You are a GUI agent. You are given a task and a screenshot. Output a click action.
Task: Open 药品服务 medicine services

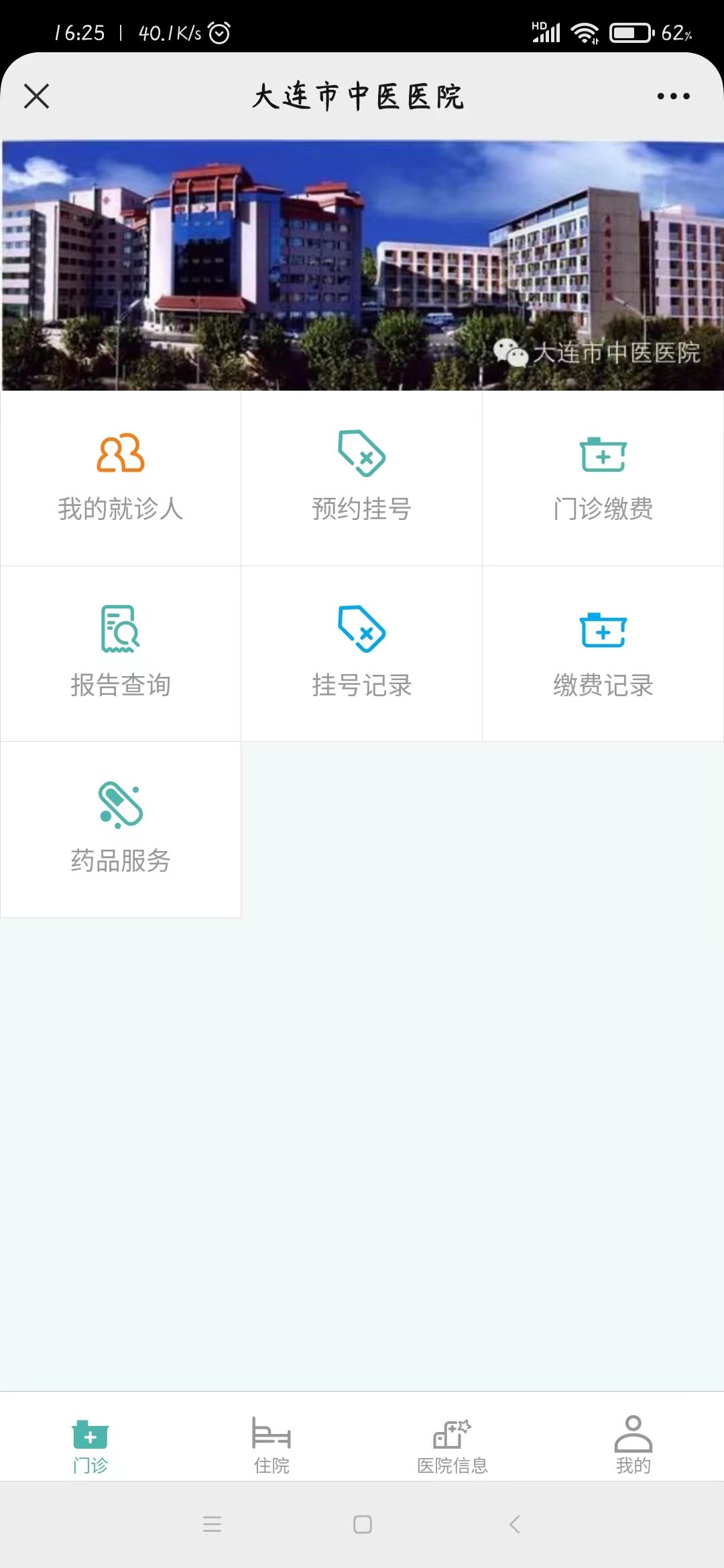121,830
